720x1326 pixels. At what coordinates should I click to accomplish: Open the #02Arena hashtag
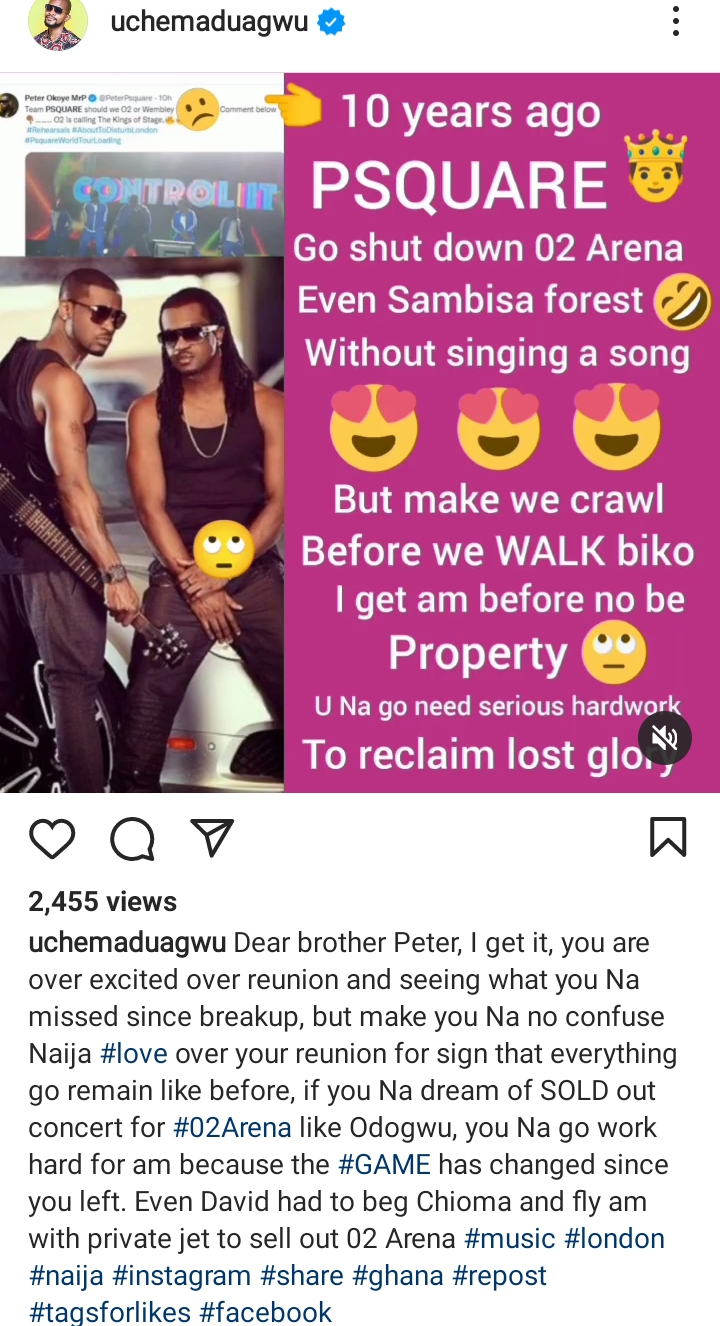pos(232,1127)
